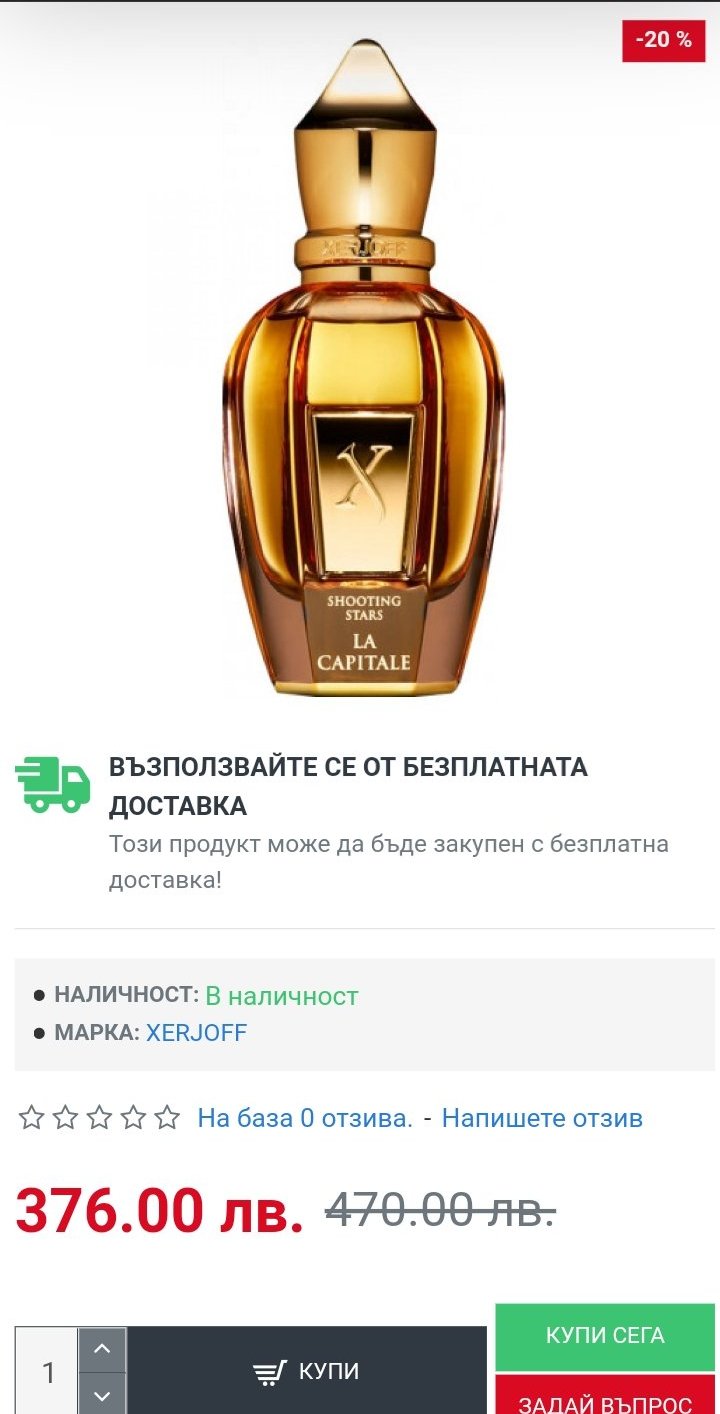Increase quantity with the up arrow
The width and height of the screenshot is (720, 1414).
pyautogui.click(x=102, y=1350)
